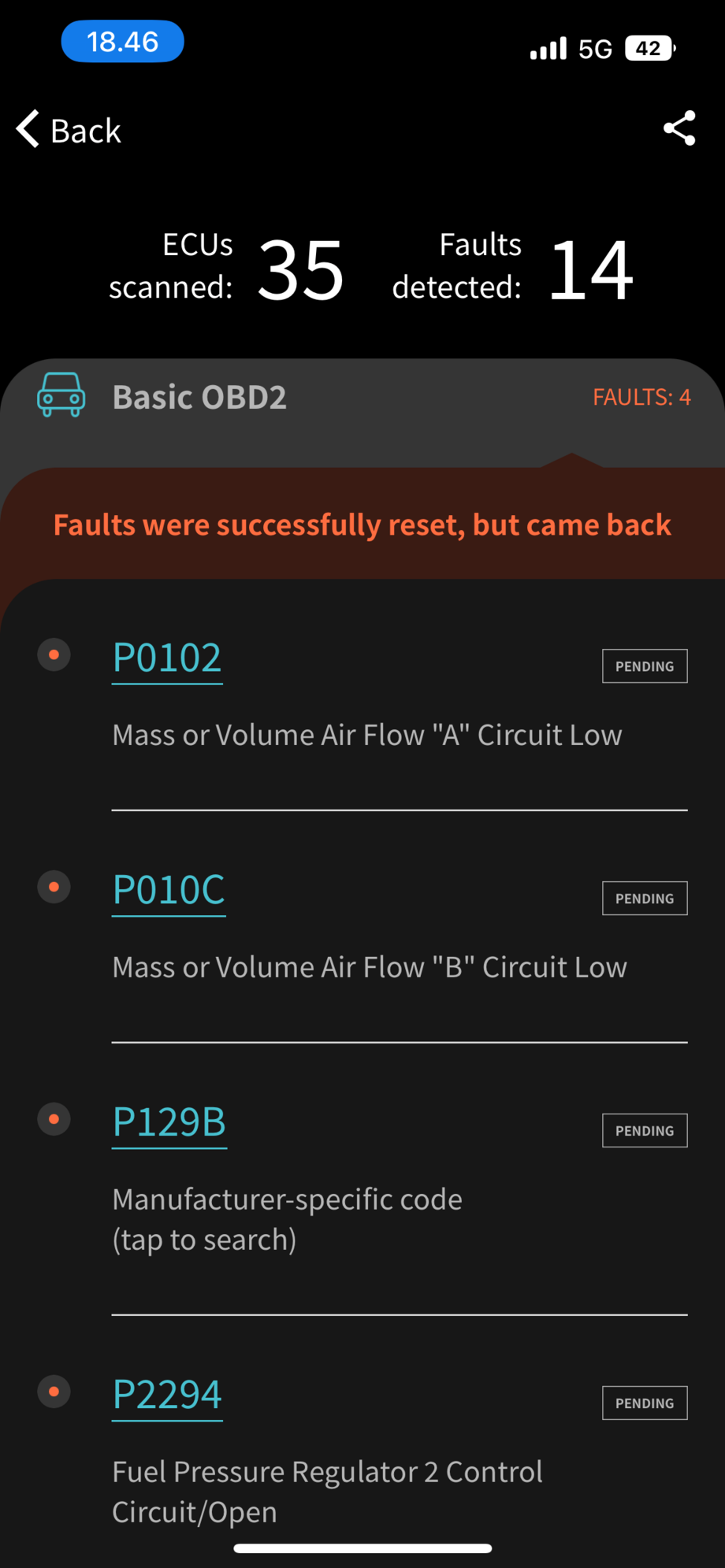
Task: Select the status dot next to P129B
Action: (x=54, y=1119)
